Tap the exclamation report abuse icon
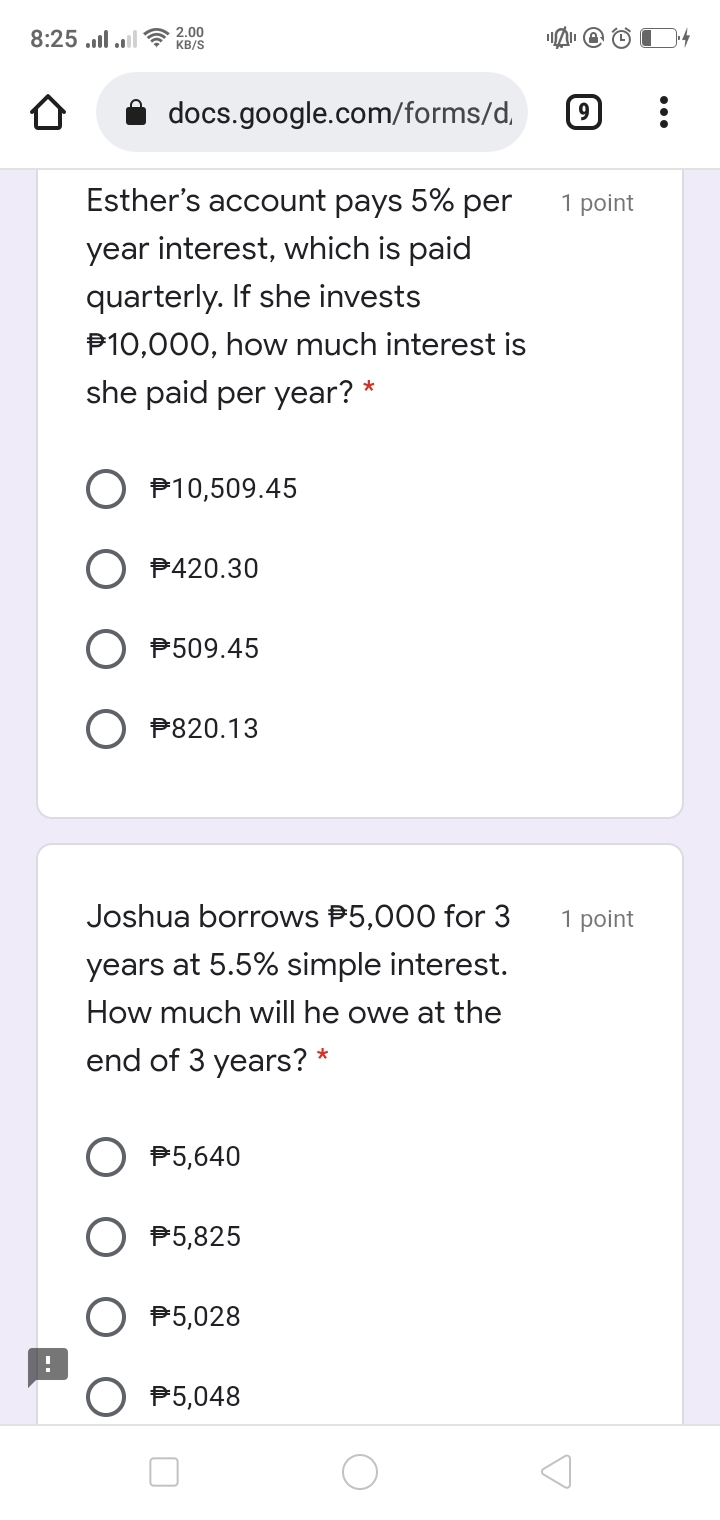This screenshot has width=720, height=1520. click(x=48, y=1363)
